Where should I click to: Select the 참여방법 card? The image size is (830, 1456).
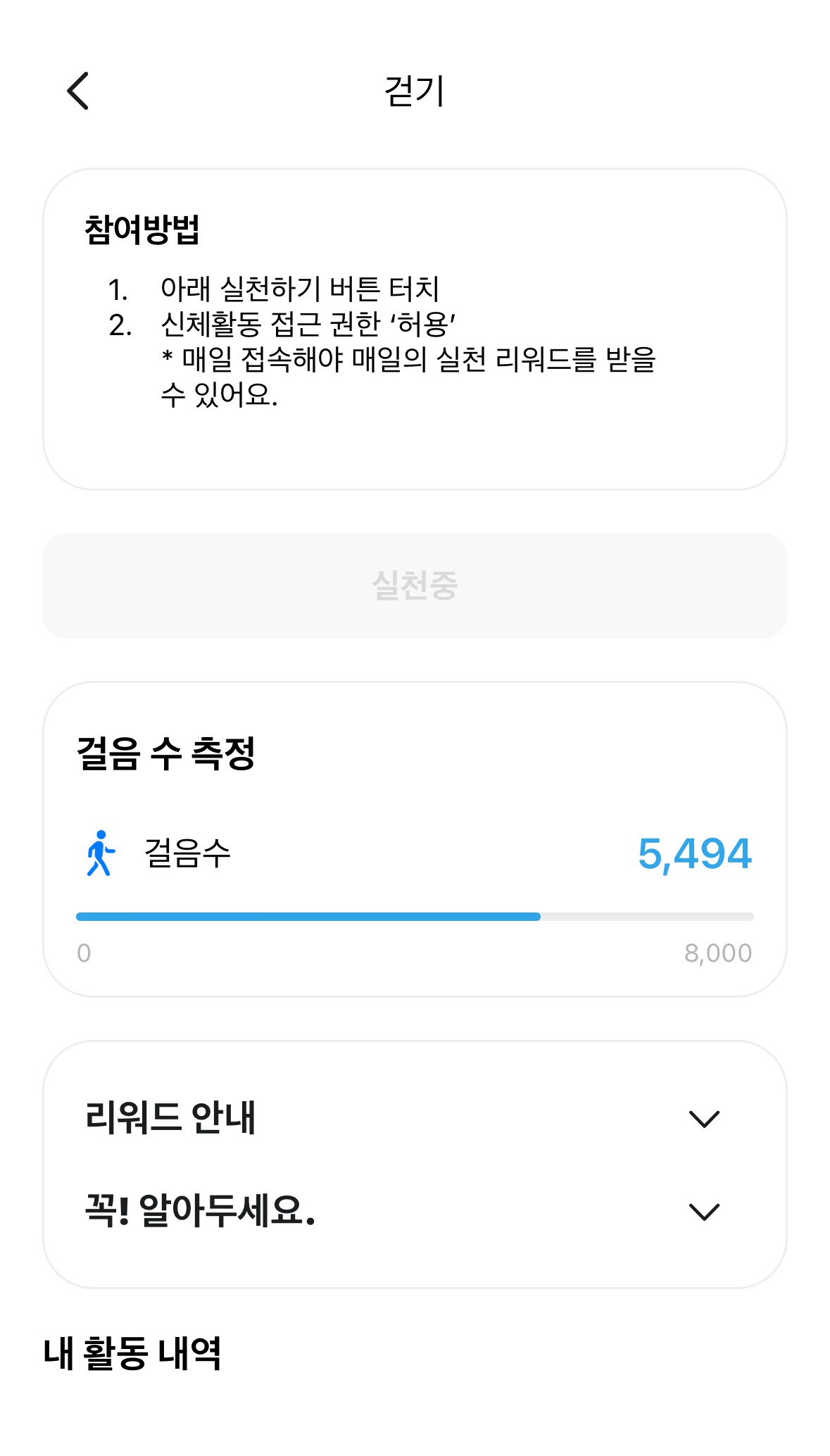coord(415,327)
